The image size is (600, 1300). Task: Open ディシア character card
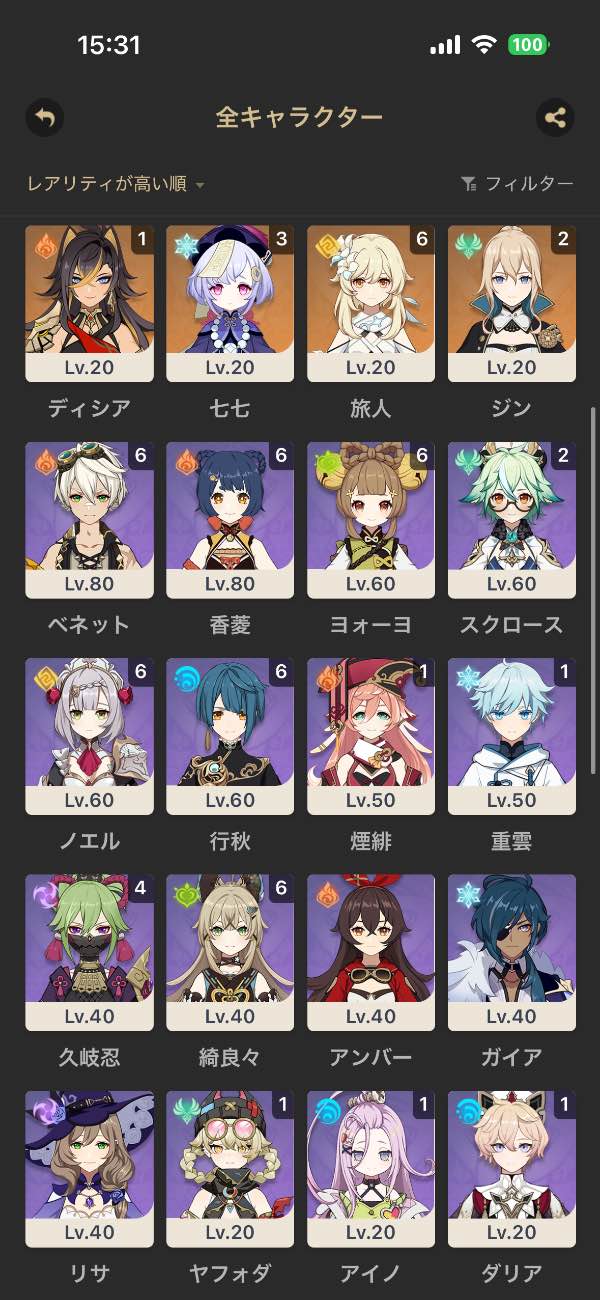(x=89, y=303)
